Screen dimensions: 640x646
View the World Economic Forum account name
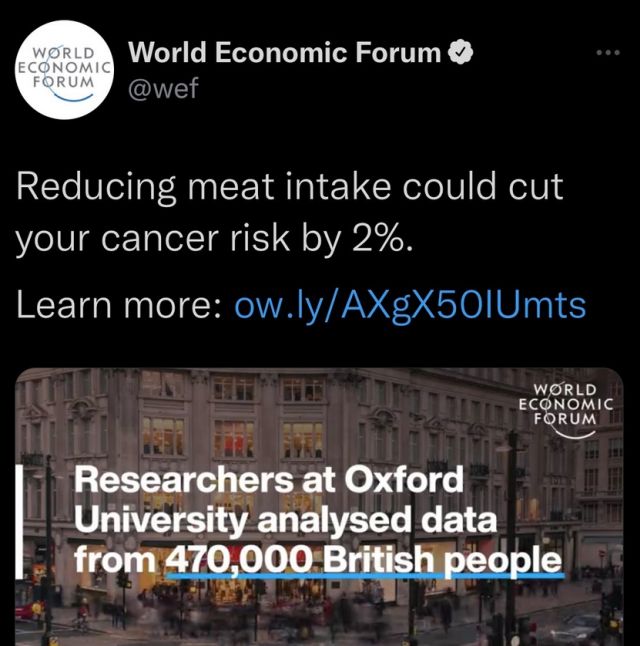(x=286, y=53)
